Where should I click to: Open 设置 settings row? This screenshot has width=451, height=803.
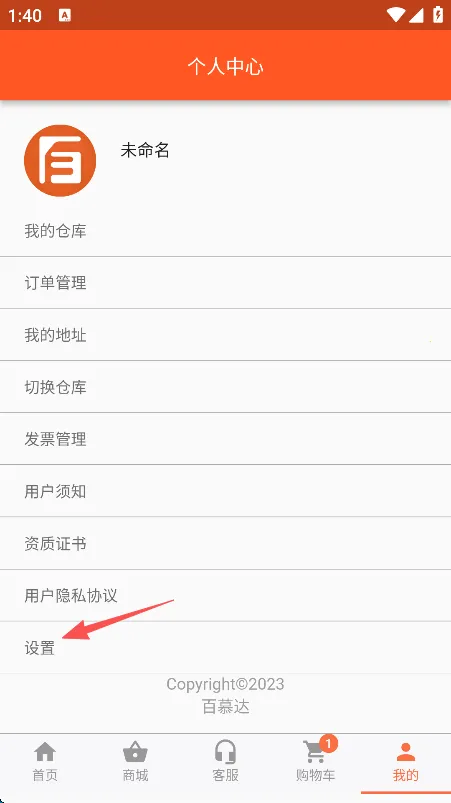(x=225, y=648)
